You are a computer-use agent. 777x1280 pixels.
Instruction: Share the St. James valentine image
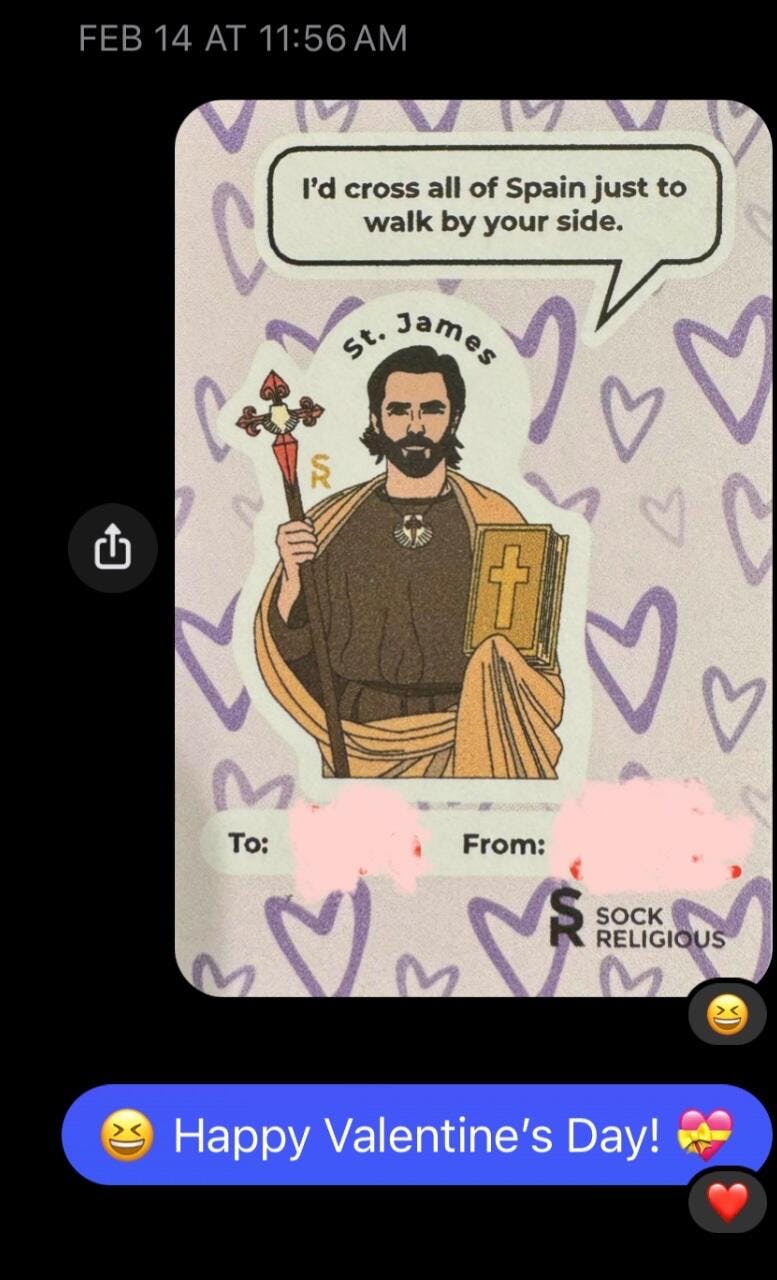(112, 548)
